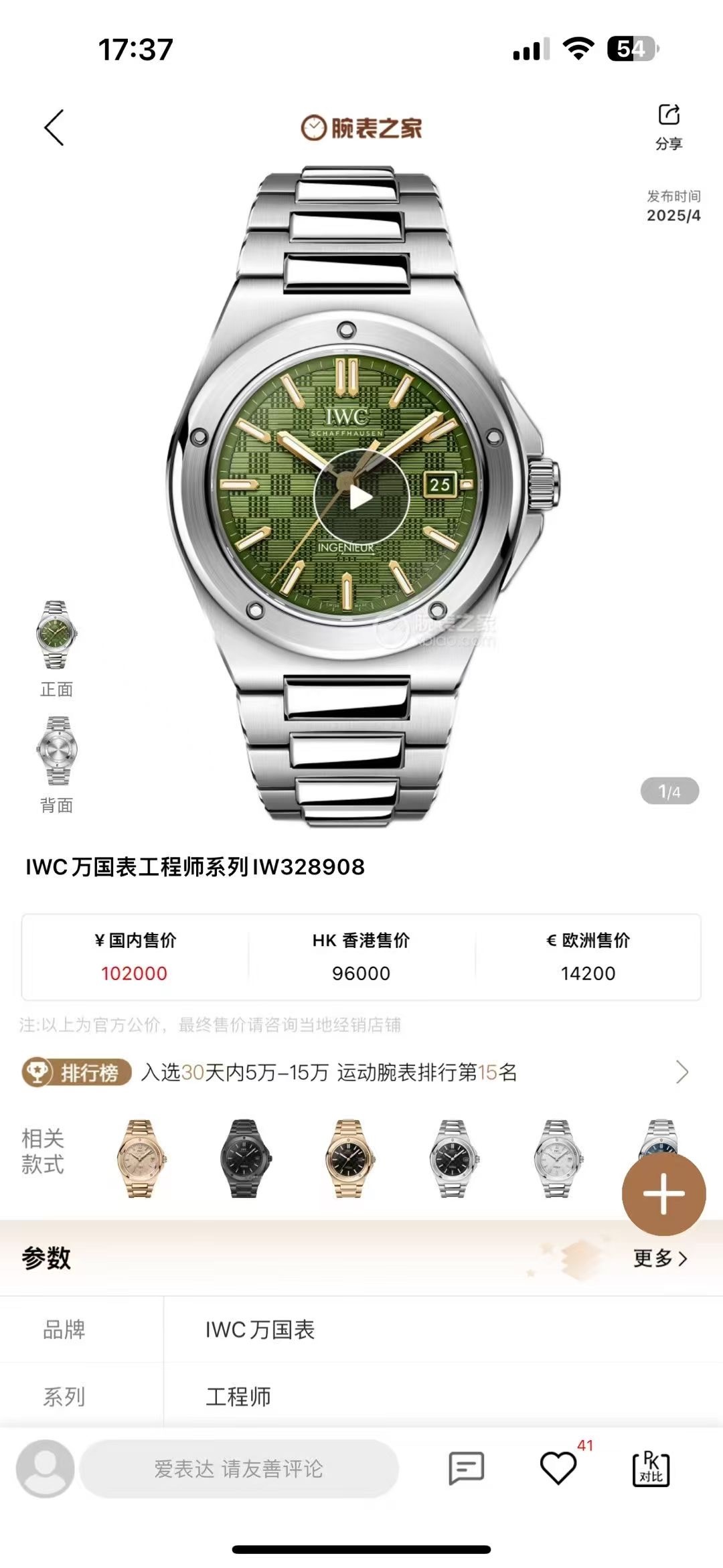
Task: Open the PK 对比 compare tool
Action: coord(651,1469)
